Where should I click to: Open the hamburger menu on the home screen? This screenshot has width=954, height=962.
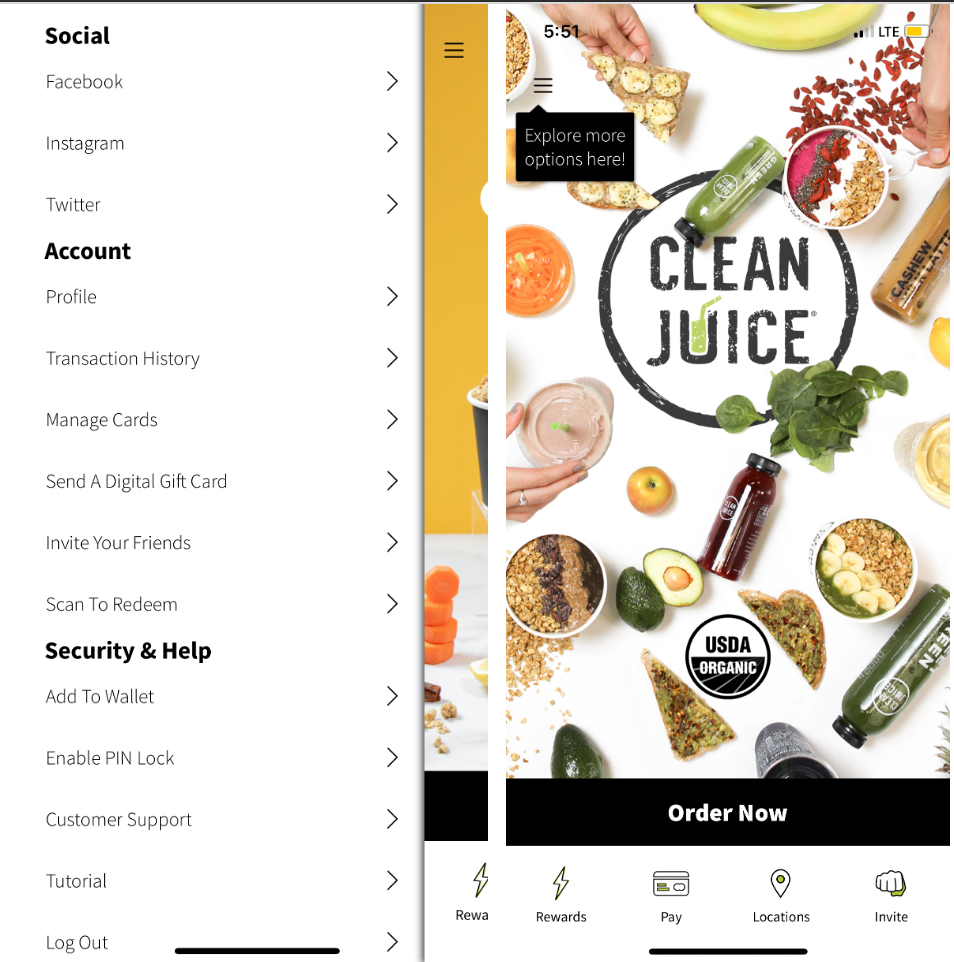tap(543, 86)
